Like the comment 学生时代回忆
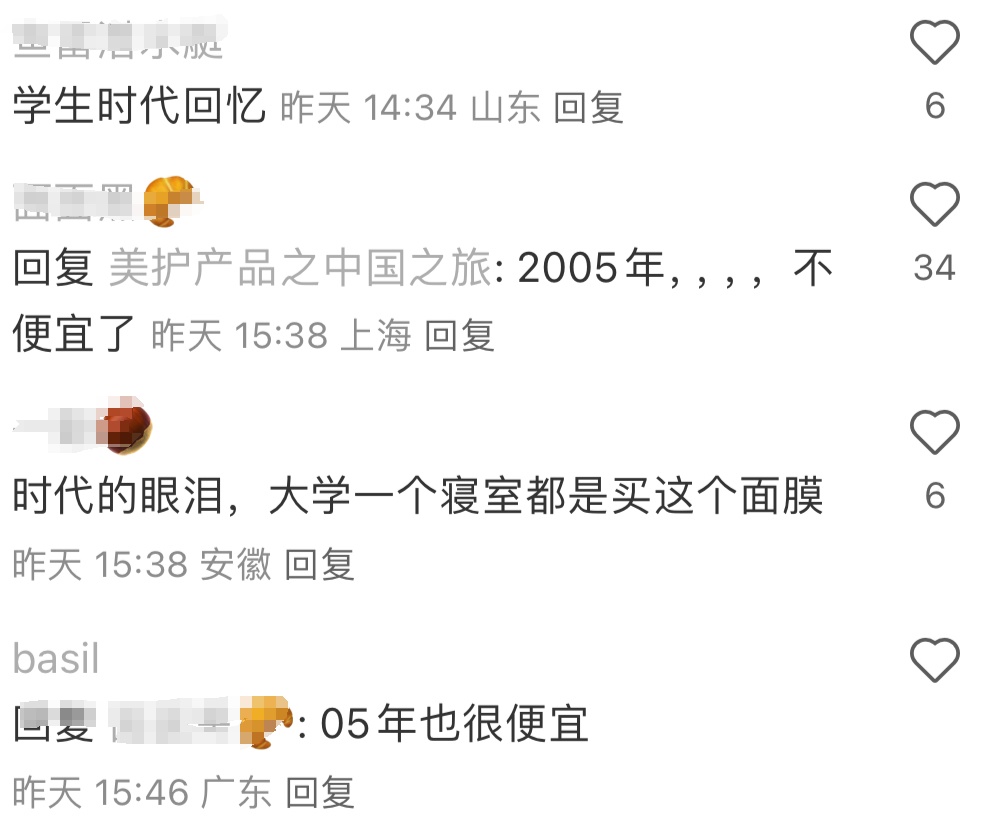 coord(934,44)
